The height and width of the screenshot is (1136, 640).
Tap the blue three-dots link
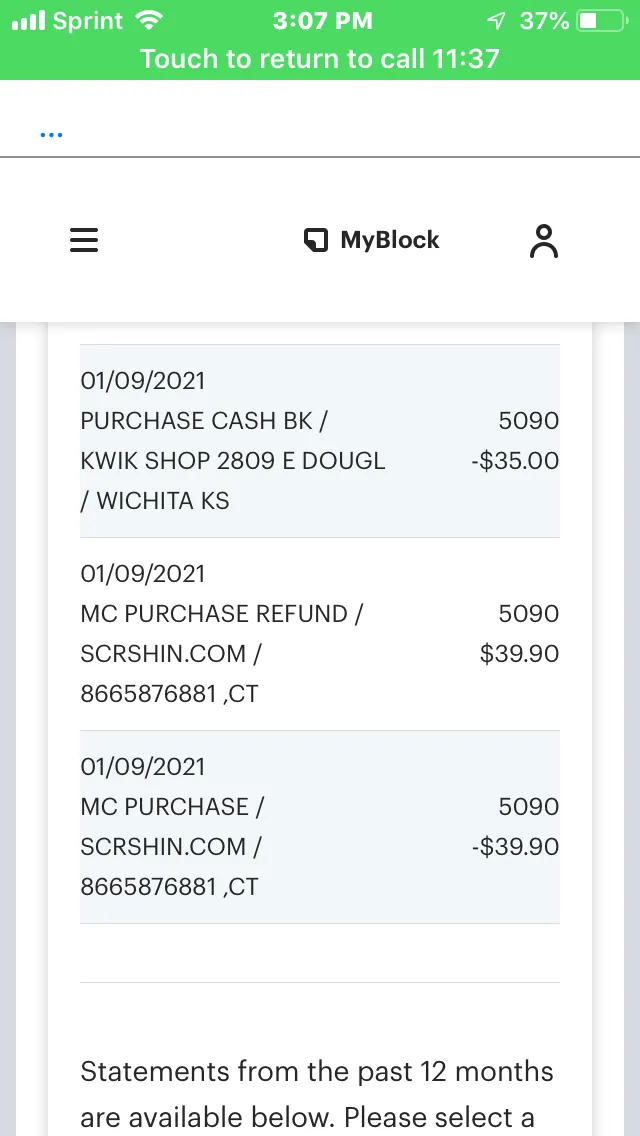[x=51, y=134]
